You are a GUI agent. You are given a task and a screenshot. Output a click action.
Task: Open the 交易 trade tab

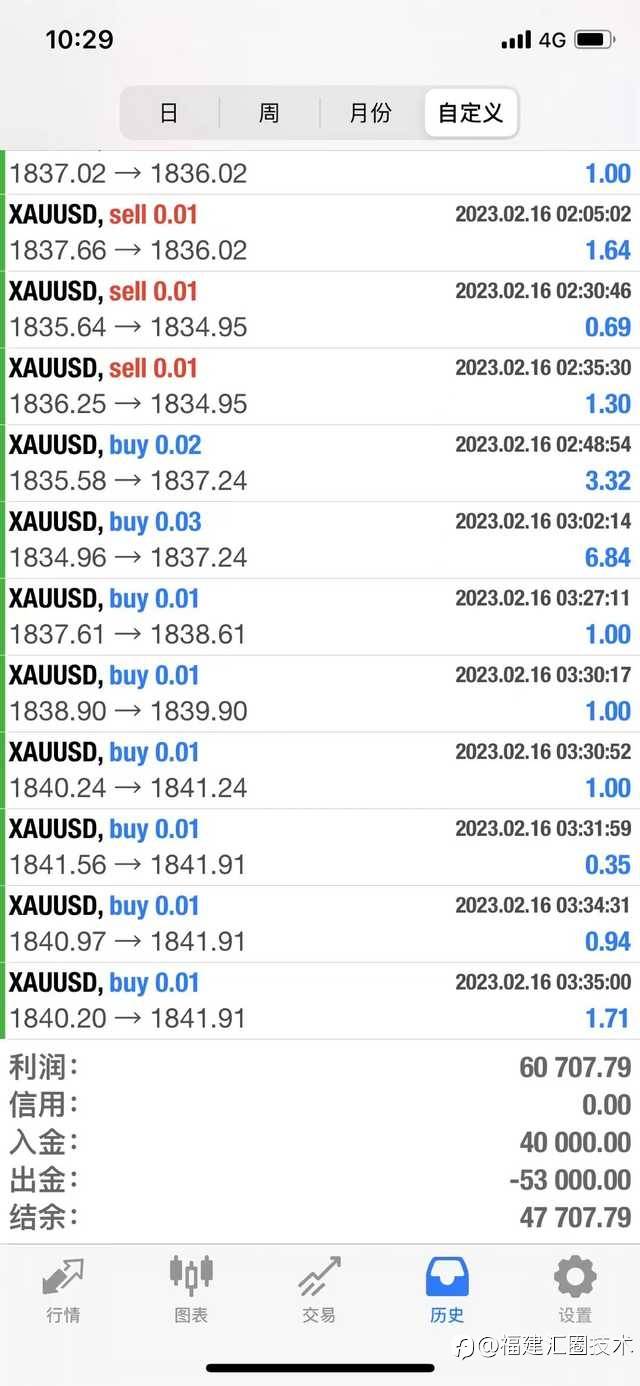point(319,1290)
